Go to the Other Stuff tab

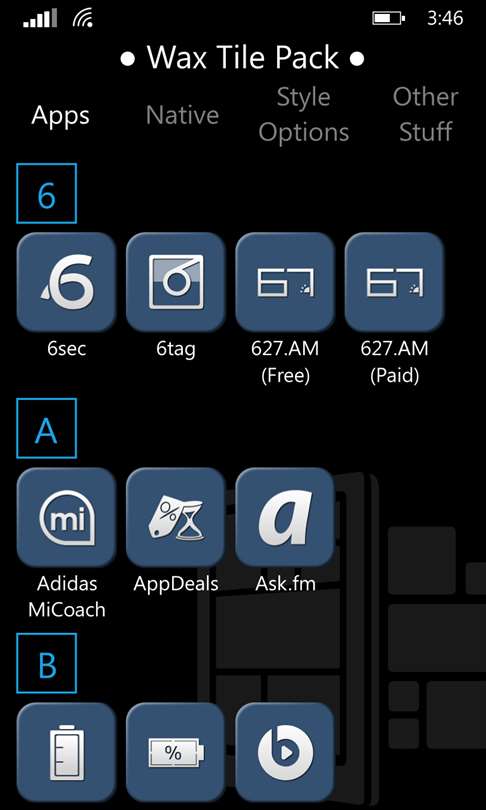pos(426,115)
